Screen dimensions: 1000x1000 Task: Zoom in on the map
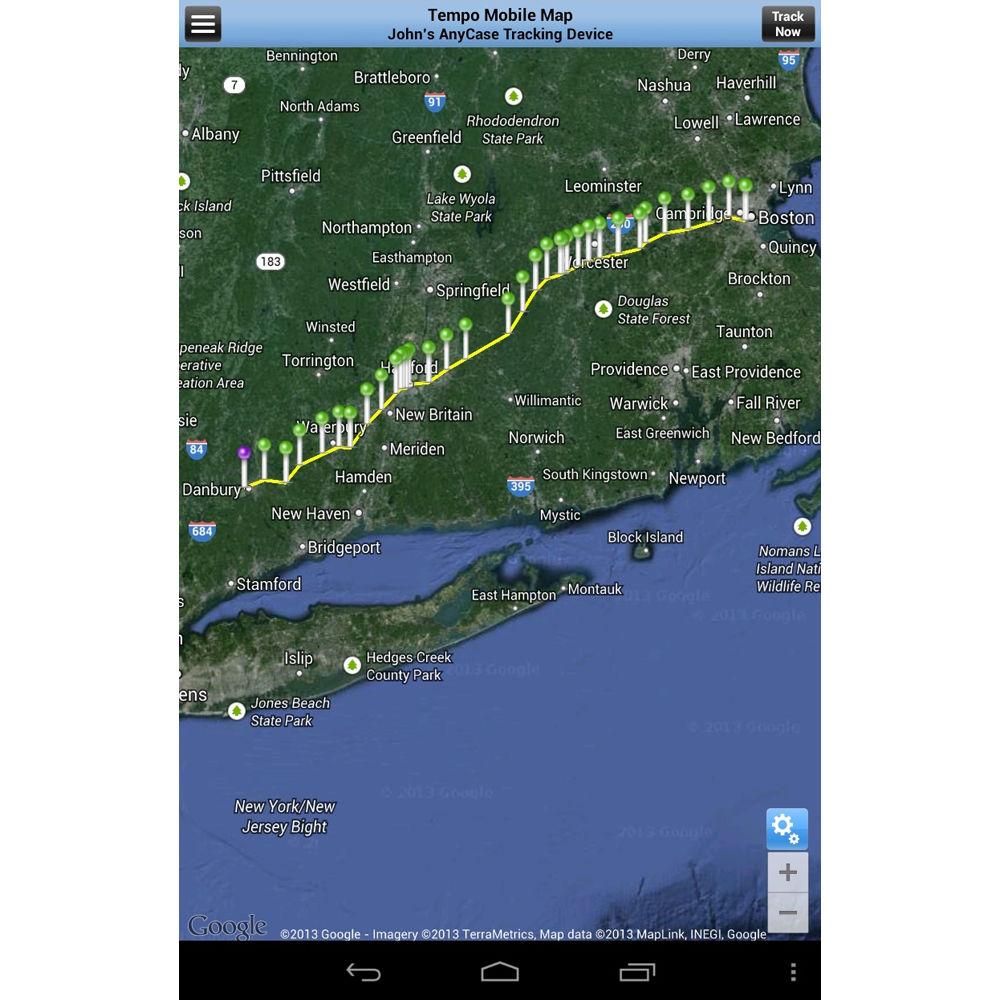pyautogui.click(x=787, y=872)
